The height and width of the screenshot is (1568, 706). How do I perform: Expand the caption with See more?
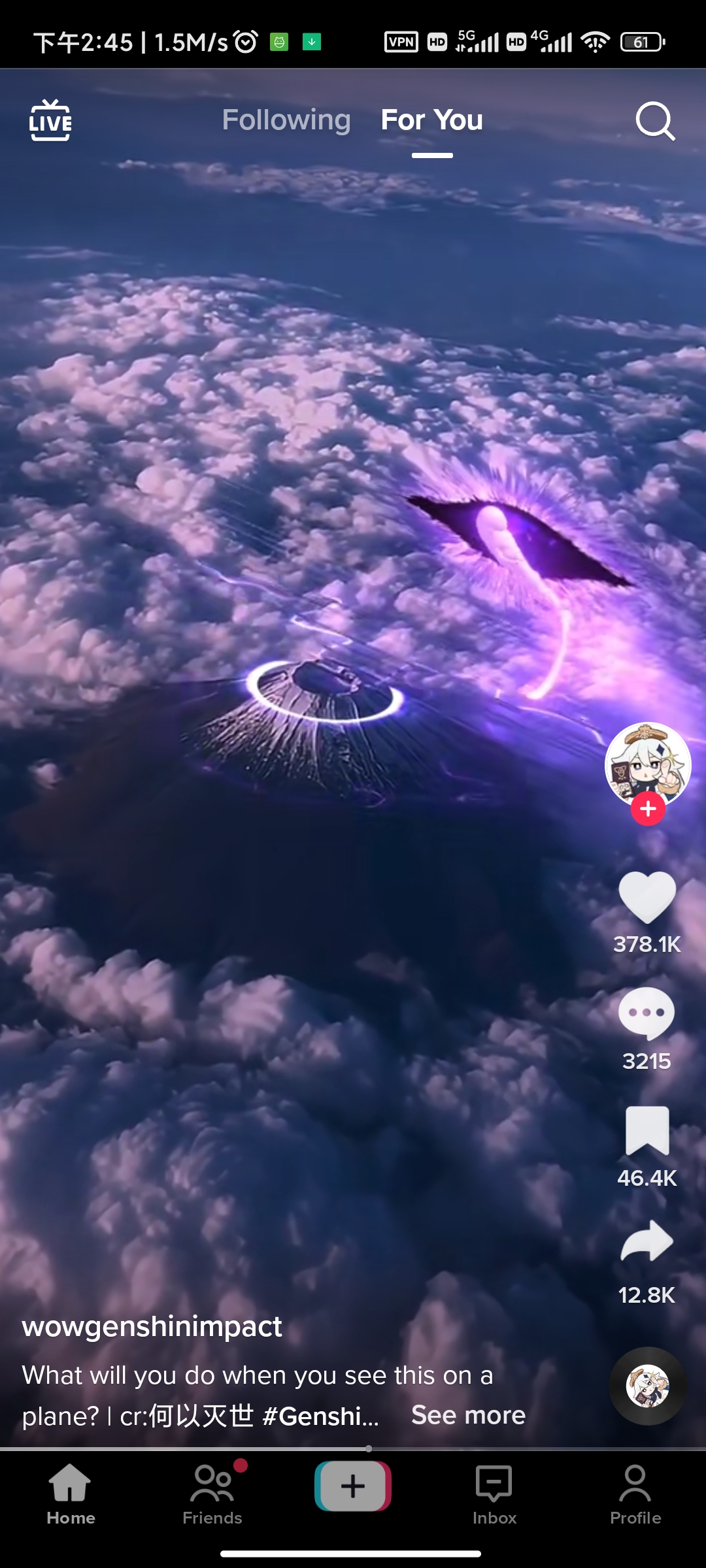coord(468,1415)
